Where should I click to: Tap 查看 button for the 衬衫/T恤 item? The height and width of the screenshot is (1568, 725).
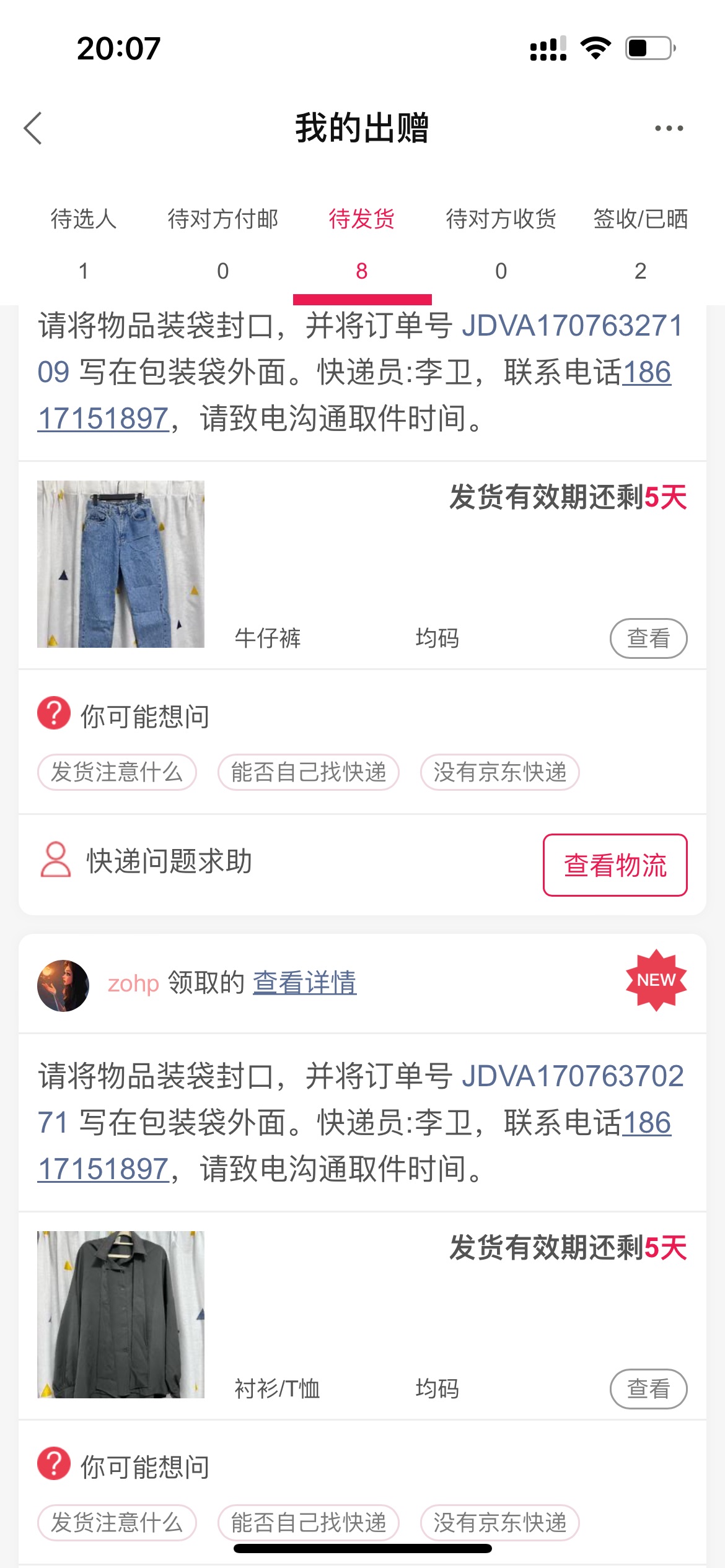coord(648,1388)
